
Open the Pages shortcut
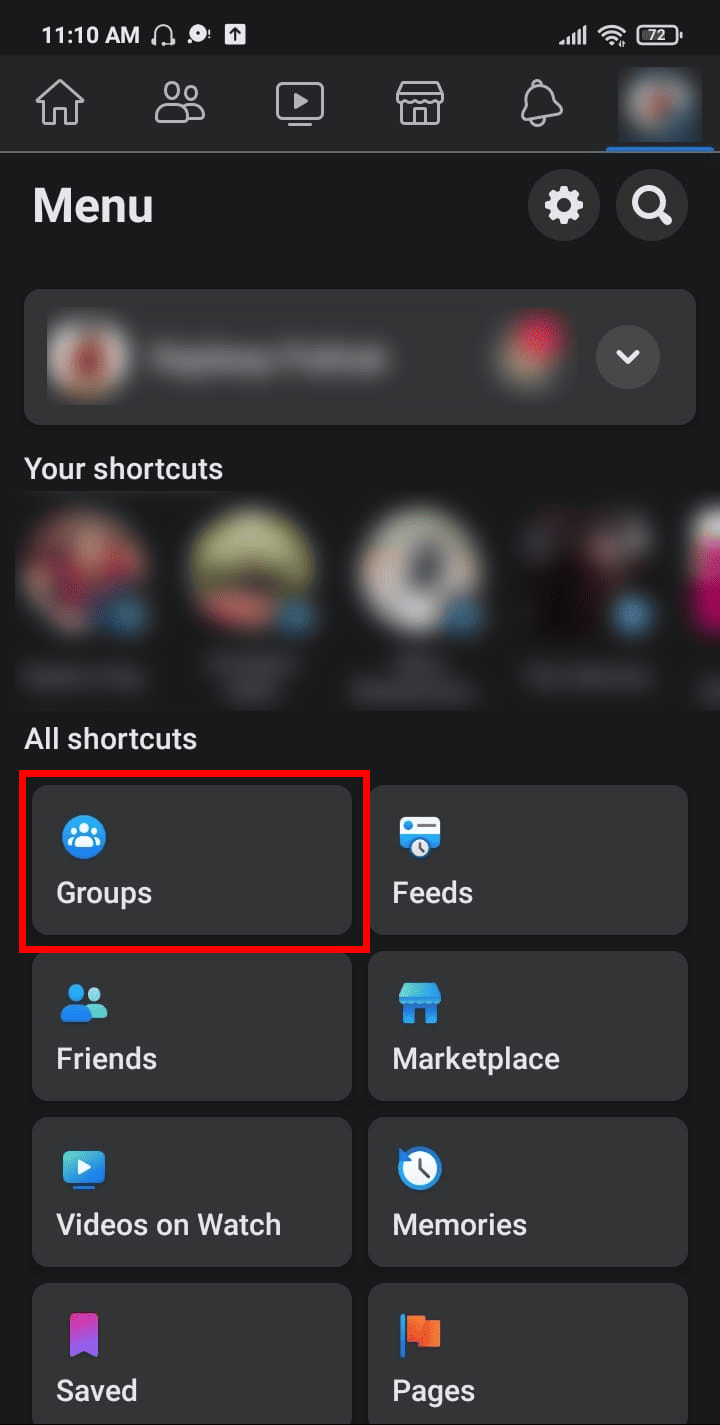pos(527,1355)
